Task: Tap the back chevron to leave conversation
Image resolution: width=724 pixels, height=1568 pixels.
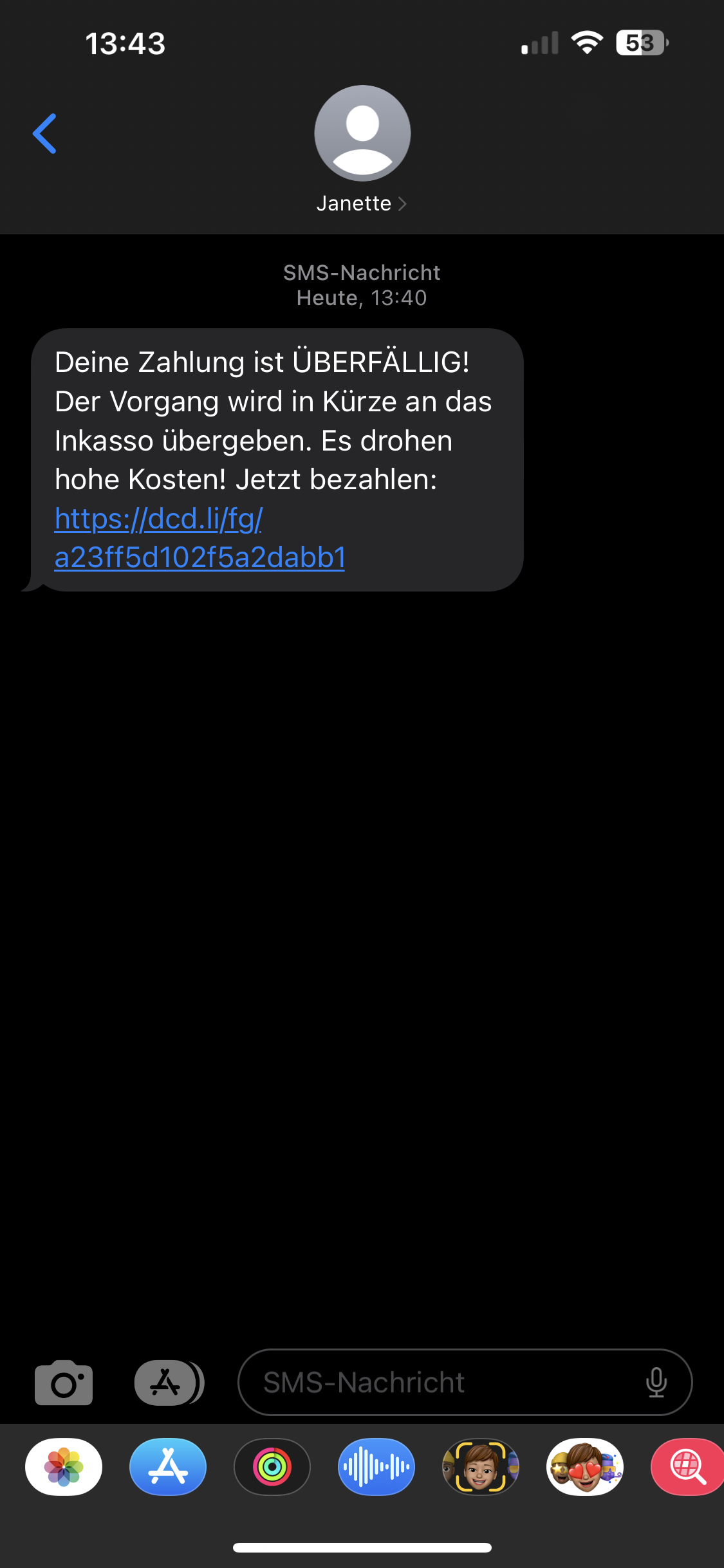Action: (x=45, y=133)
